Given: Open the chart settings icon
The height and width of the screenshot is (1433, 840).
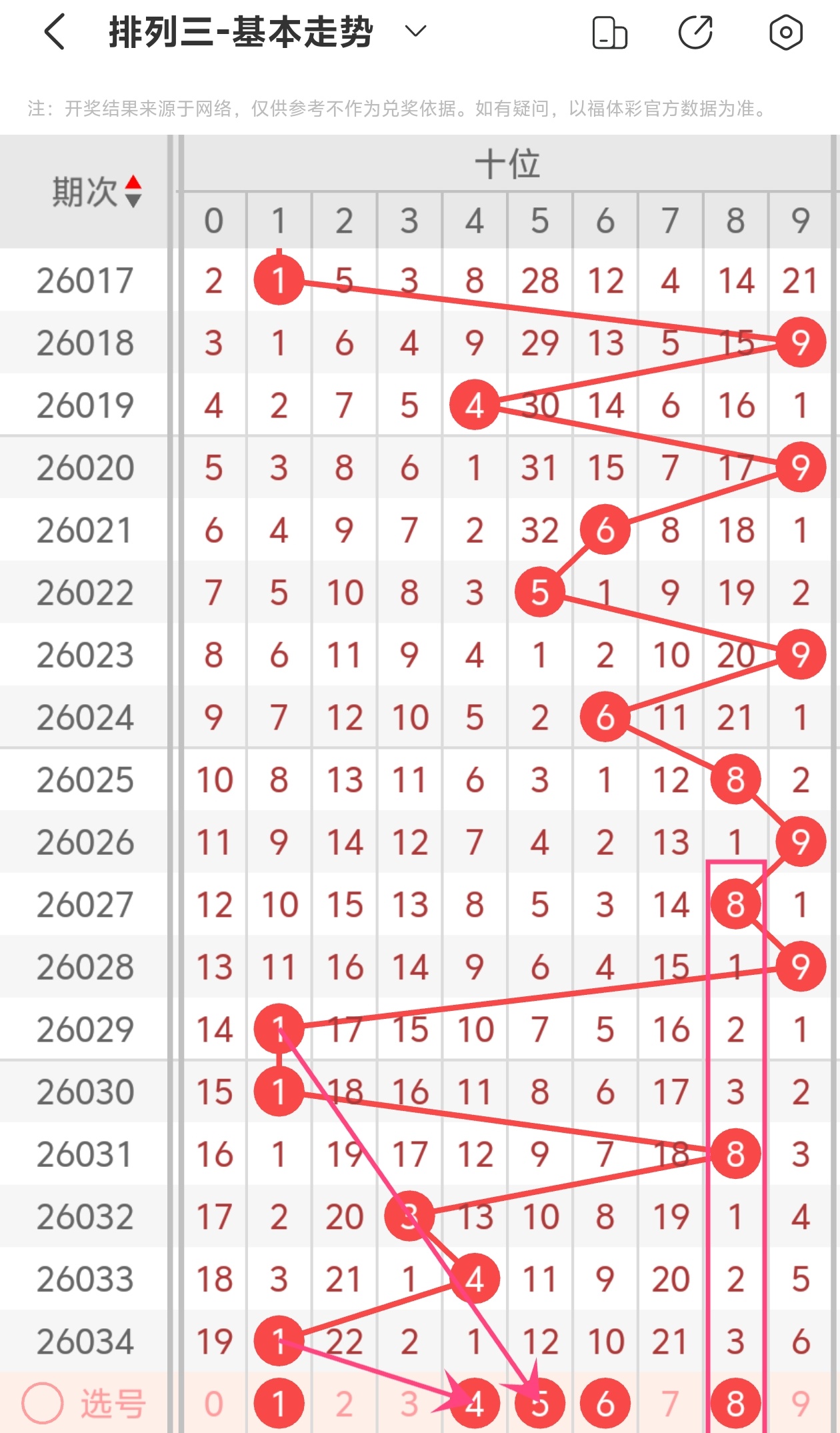Looking at the screenshot, I should point(785,33).
